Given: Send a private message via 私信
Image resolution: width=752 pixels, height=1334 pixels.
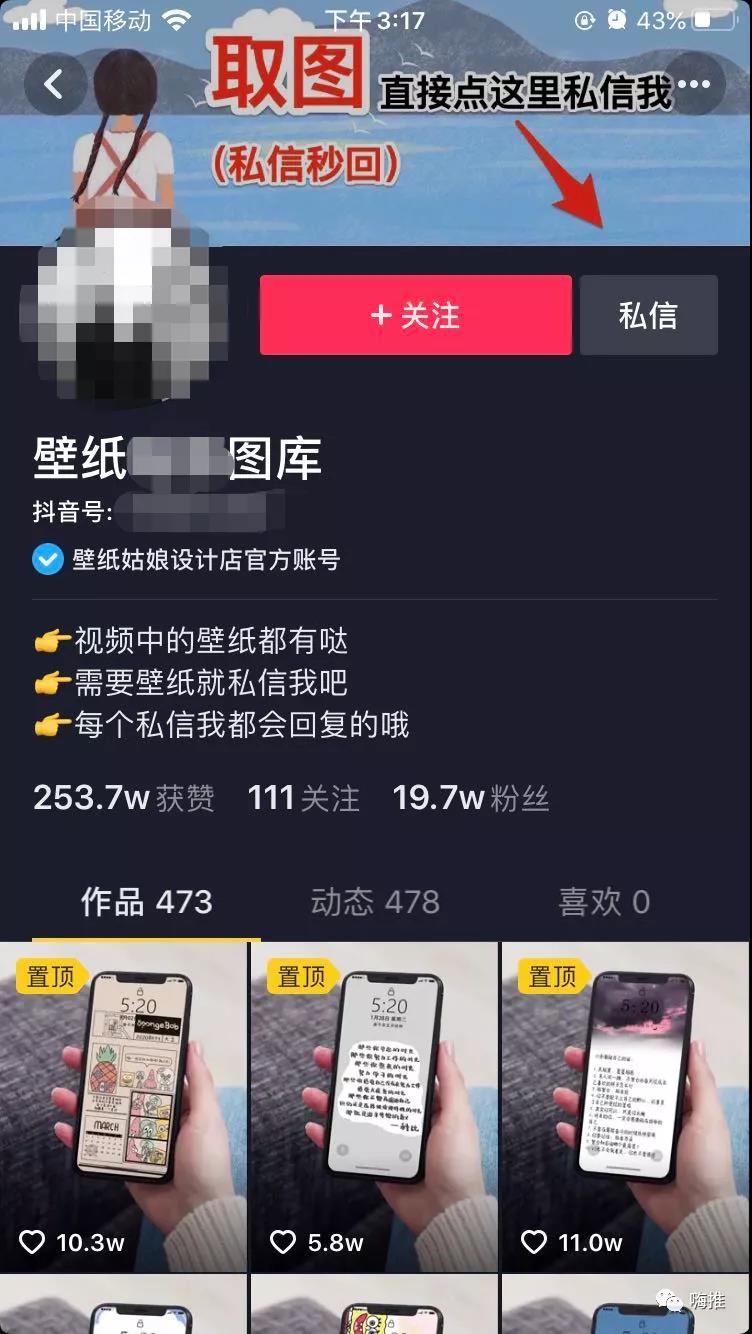Looking at the screenshot, I should coord(648,315).
